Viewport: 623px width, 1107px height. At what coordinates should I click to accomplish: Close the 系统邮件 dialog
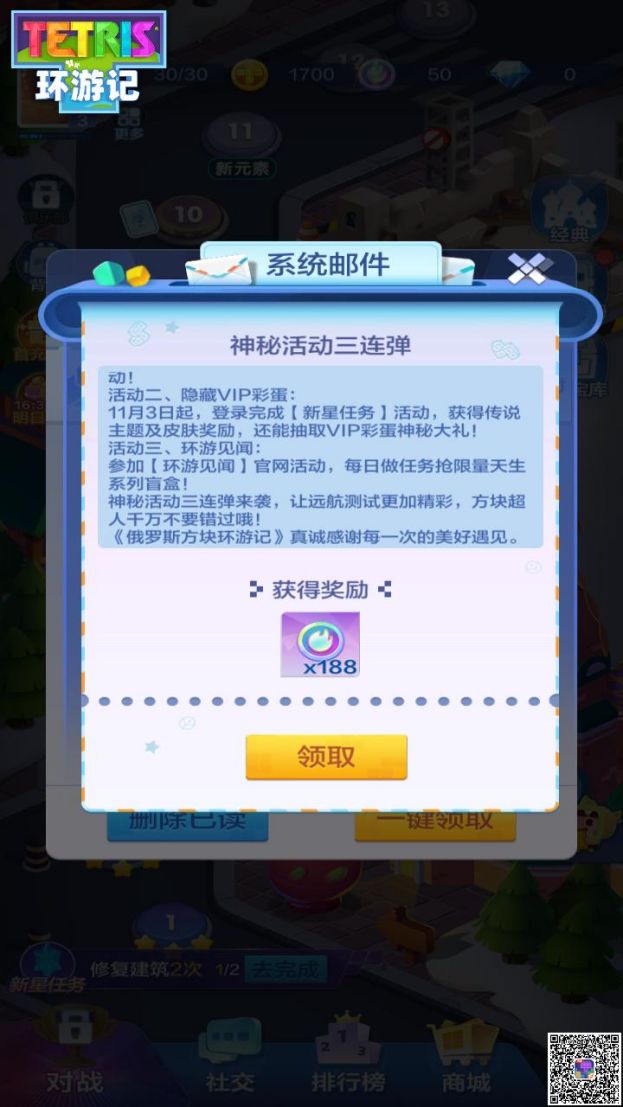tap(529, 268)
